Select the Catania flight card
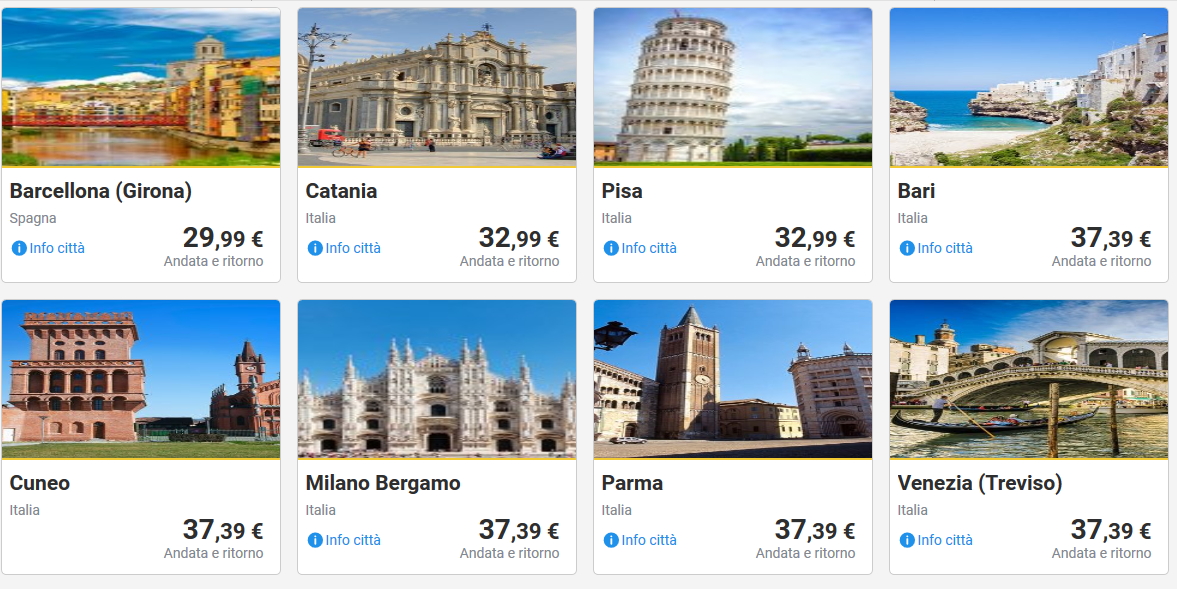This screenshot has width=1177, height=589. point(436,90)
